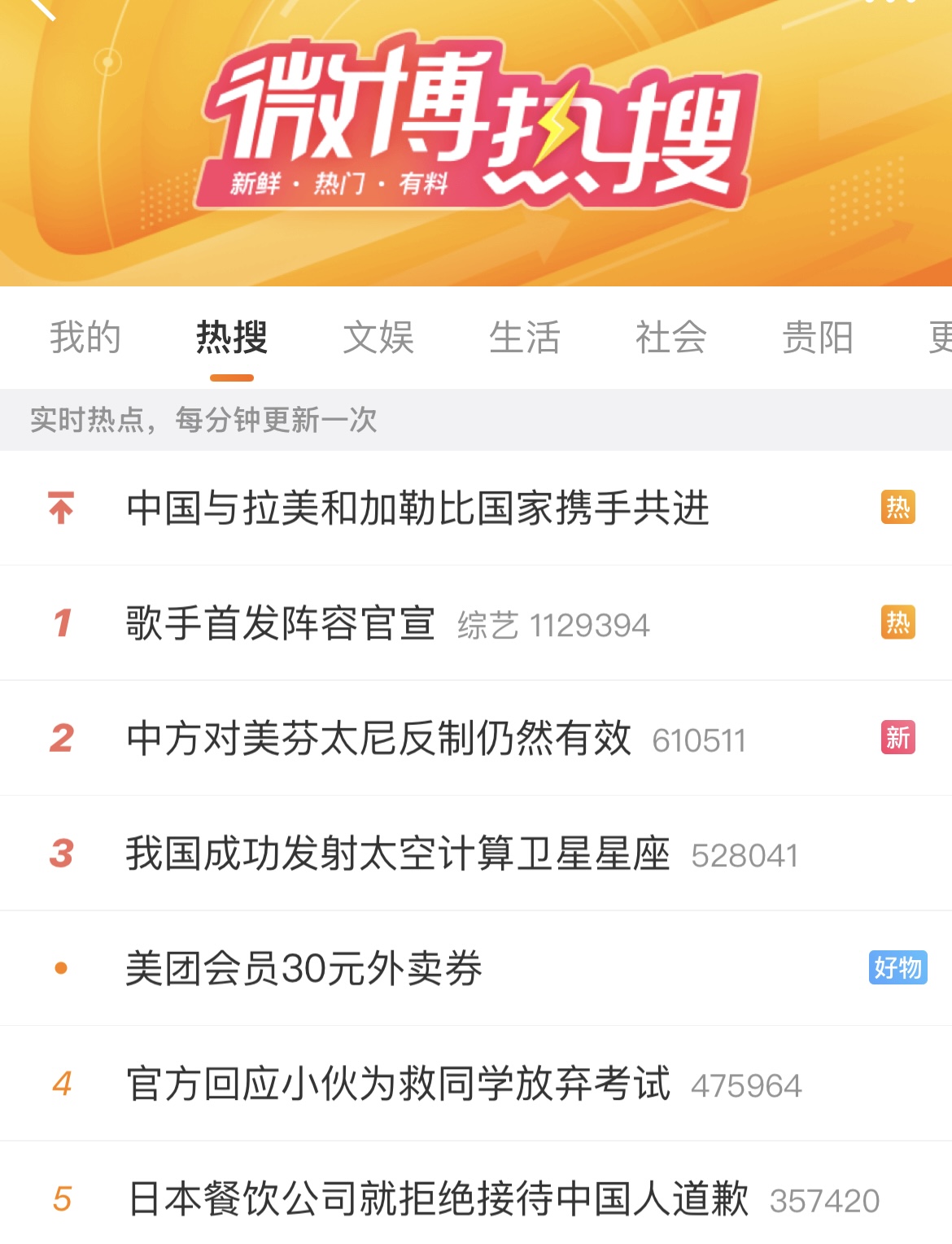
Task: Switch to the 社会 tab
Action: (x=671, y=338)
